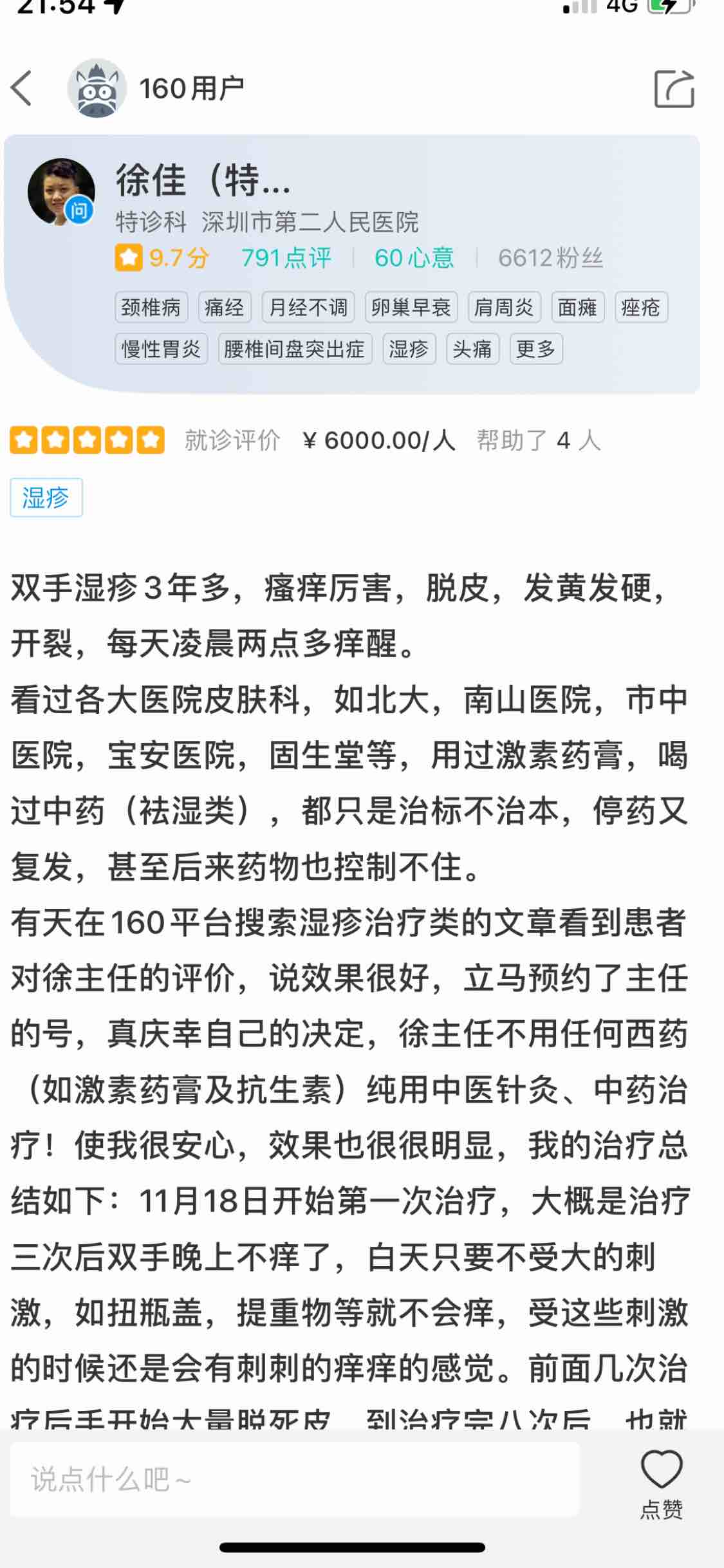Select the 颈椎病 tag
Viewport: 724px width, 1568px height.
[151, 307]
